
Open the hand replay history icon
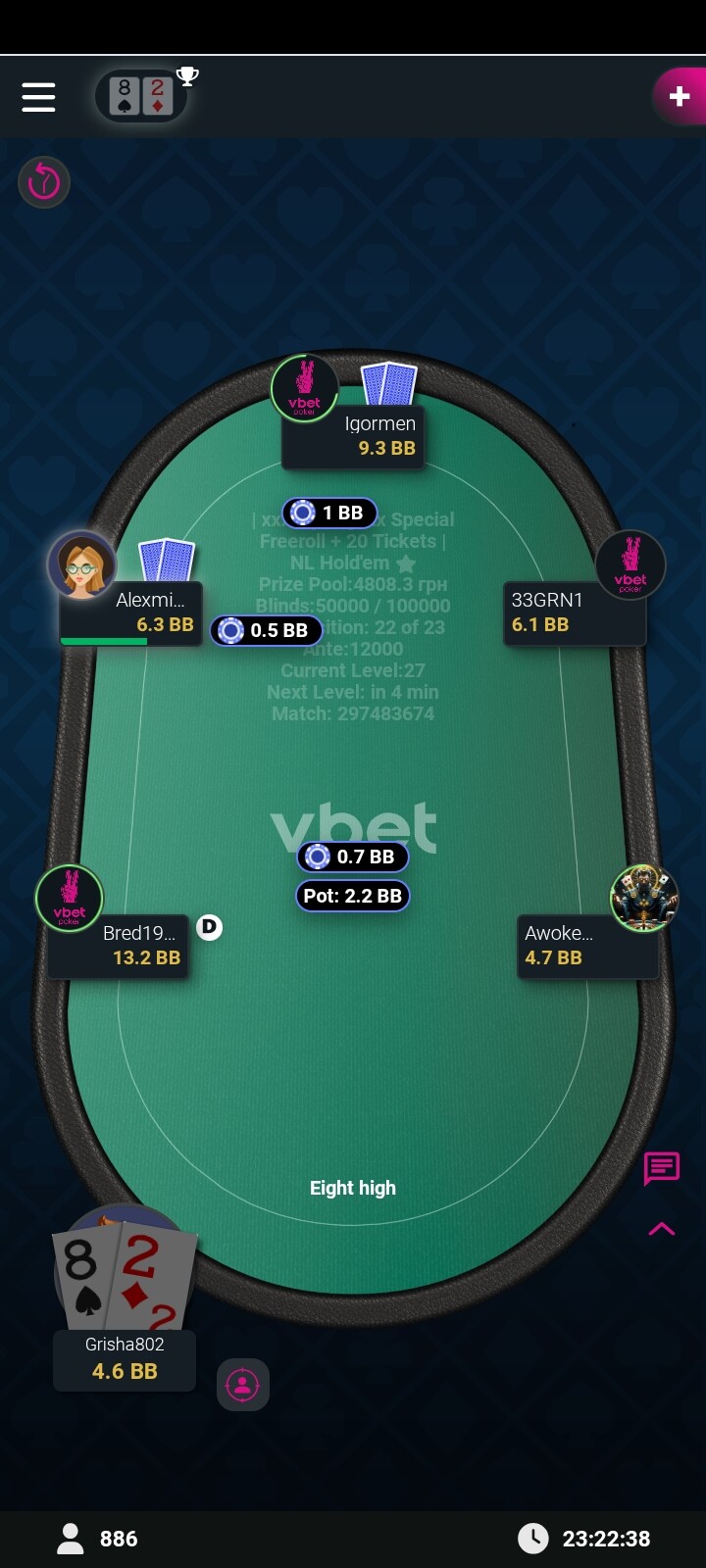click(x=44, y=181)
